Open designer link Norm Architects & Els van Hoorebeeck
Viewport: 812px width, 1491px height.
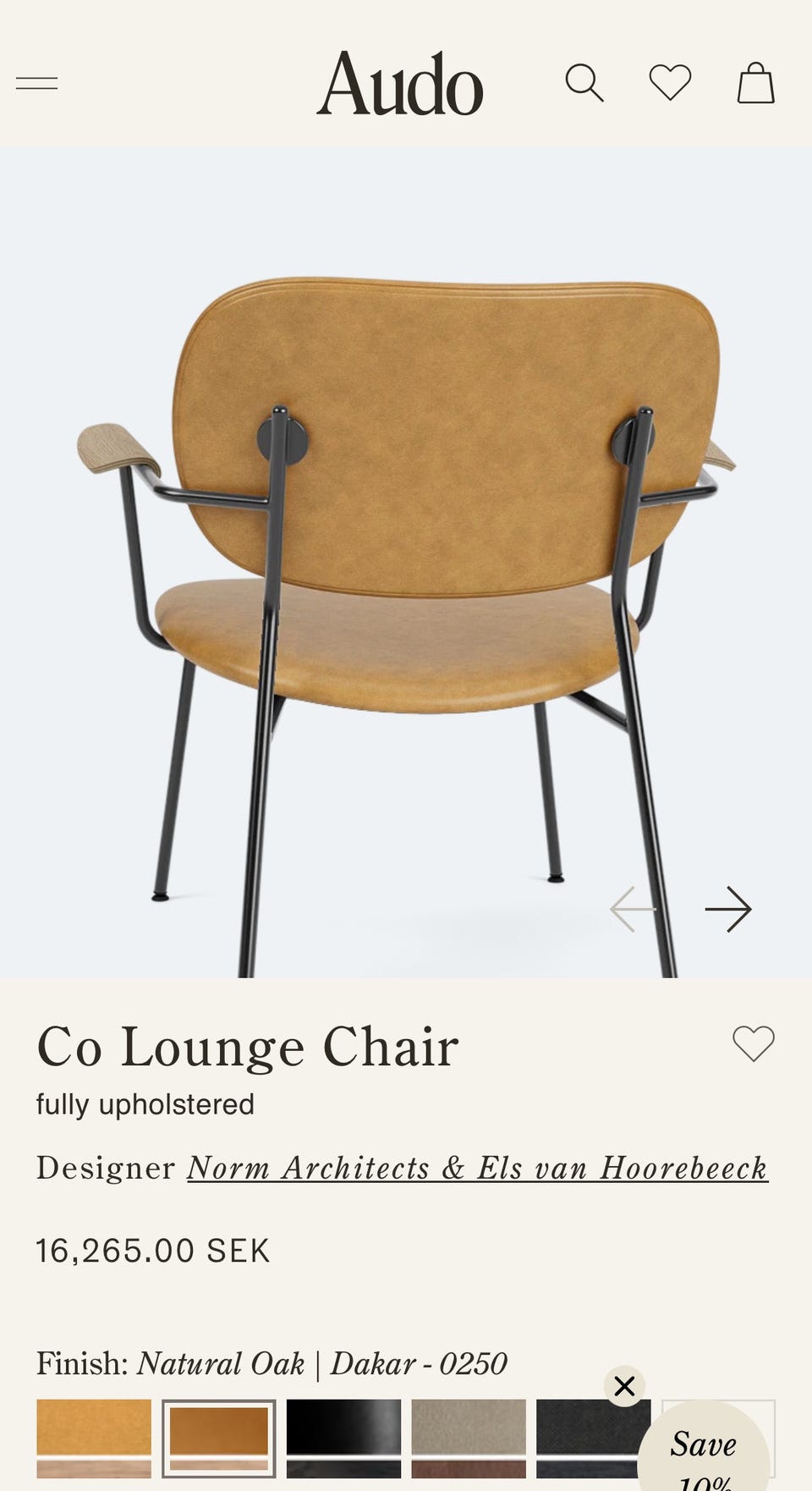point(477,1168)
